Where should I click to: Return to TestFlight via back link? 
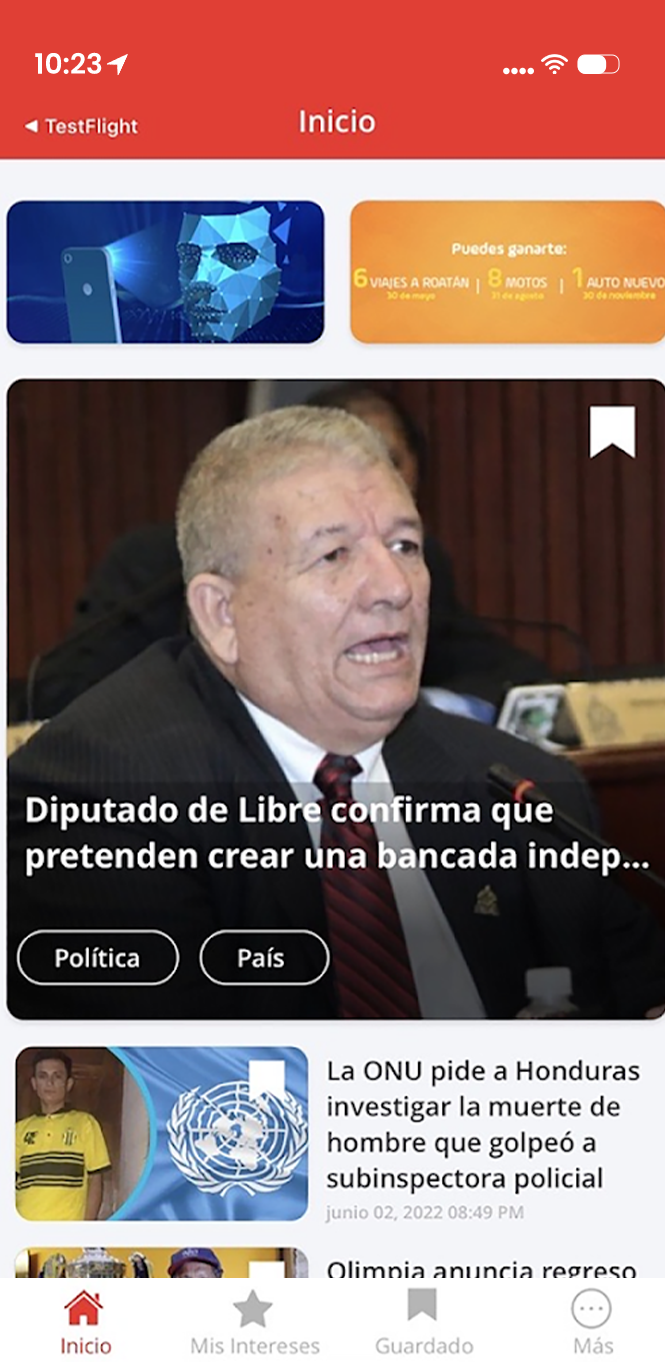pyautogui.click(x=81, y=126)
